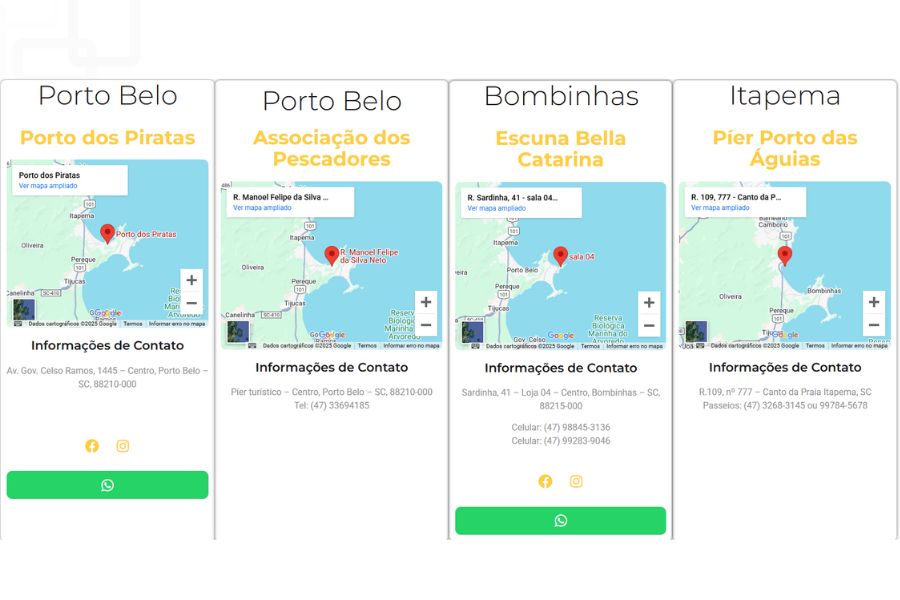Zoom out on the Escuna Bella Catarina map
The width and height of the screenshot is (900, 600).
pos(649,325)
